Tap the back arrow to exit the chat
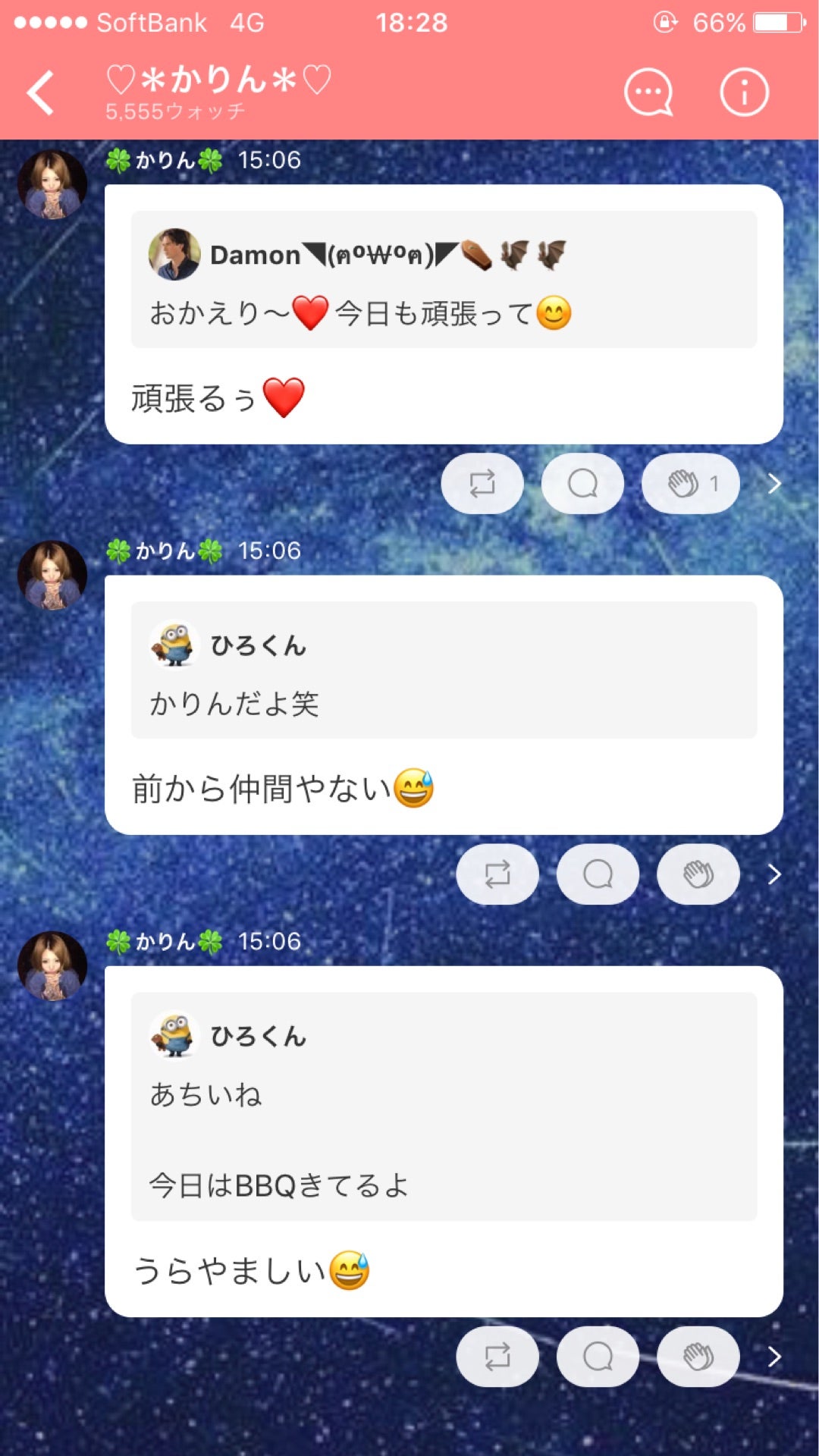This screenshot has height=1456, width=819. [x=39, y=91]
